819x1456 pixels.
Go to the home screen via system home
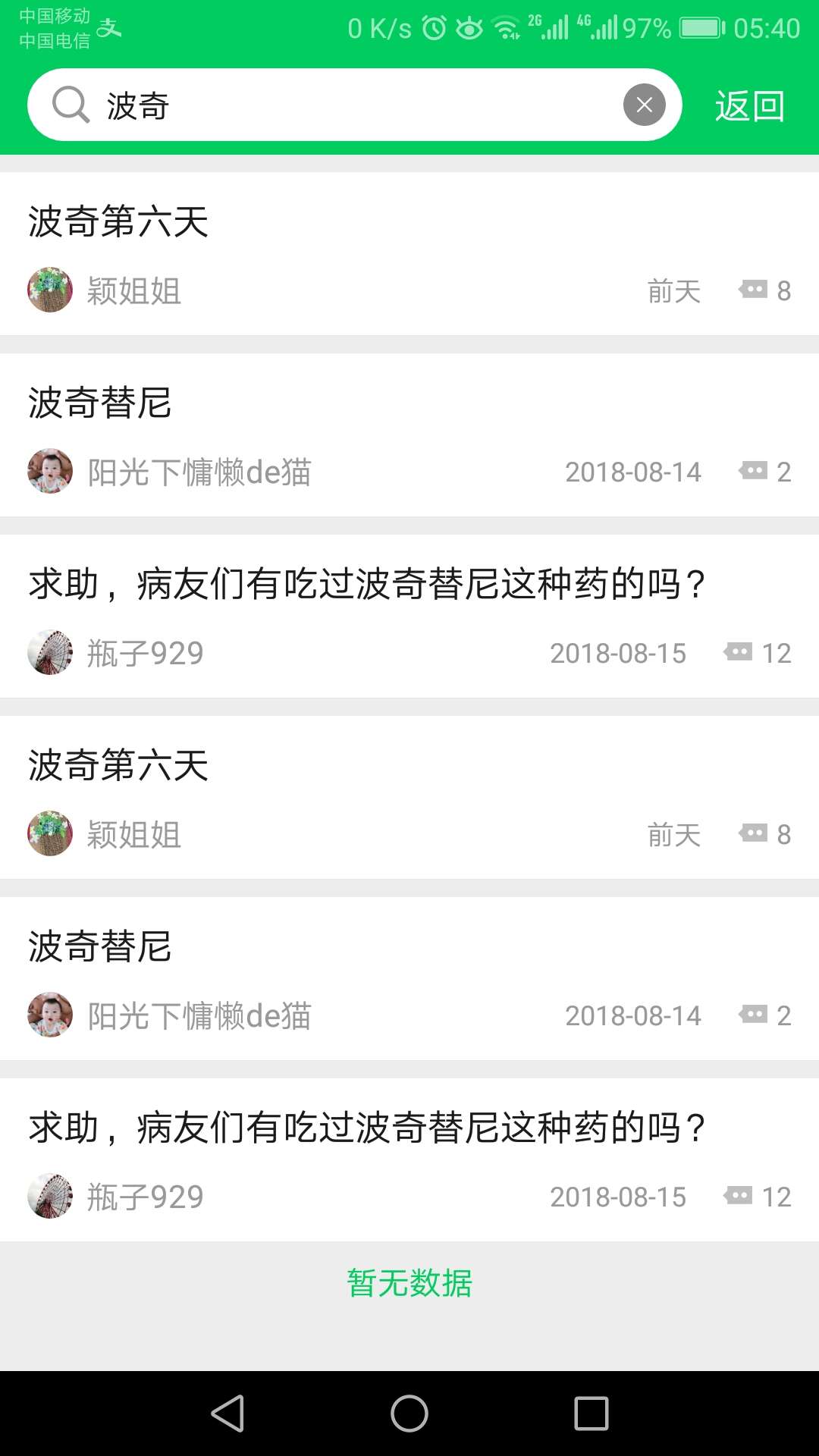click(x=409, y=1414)
